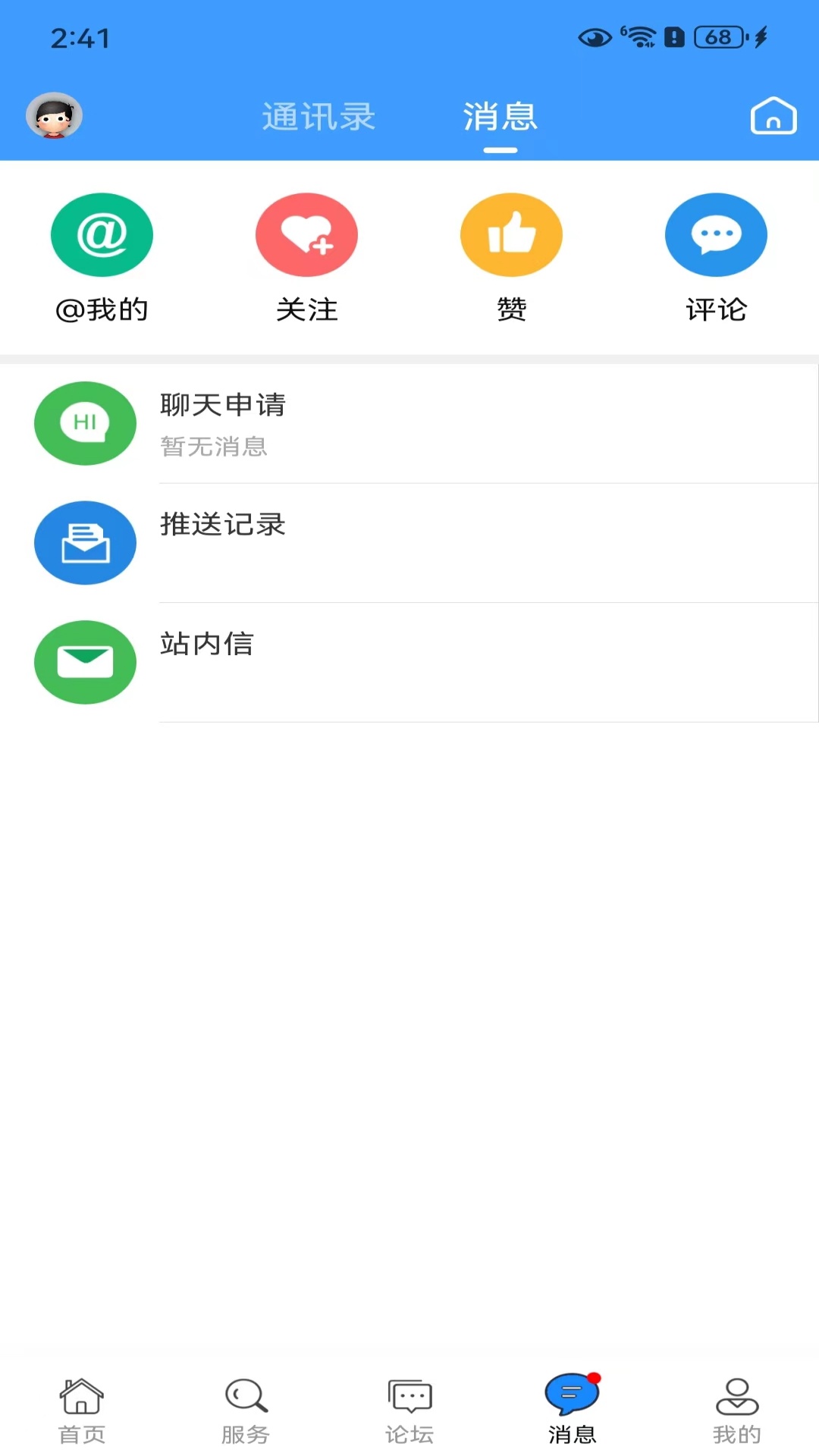Screen dimensions: 819x1456
Task: Click the home icon in top right corner
Action: (x=773, y=116)
